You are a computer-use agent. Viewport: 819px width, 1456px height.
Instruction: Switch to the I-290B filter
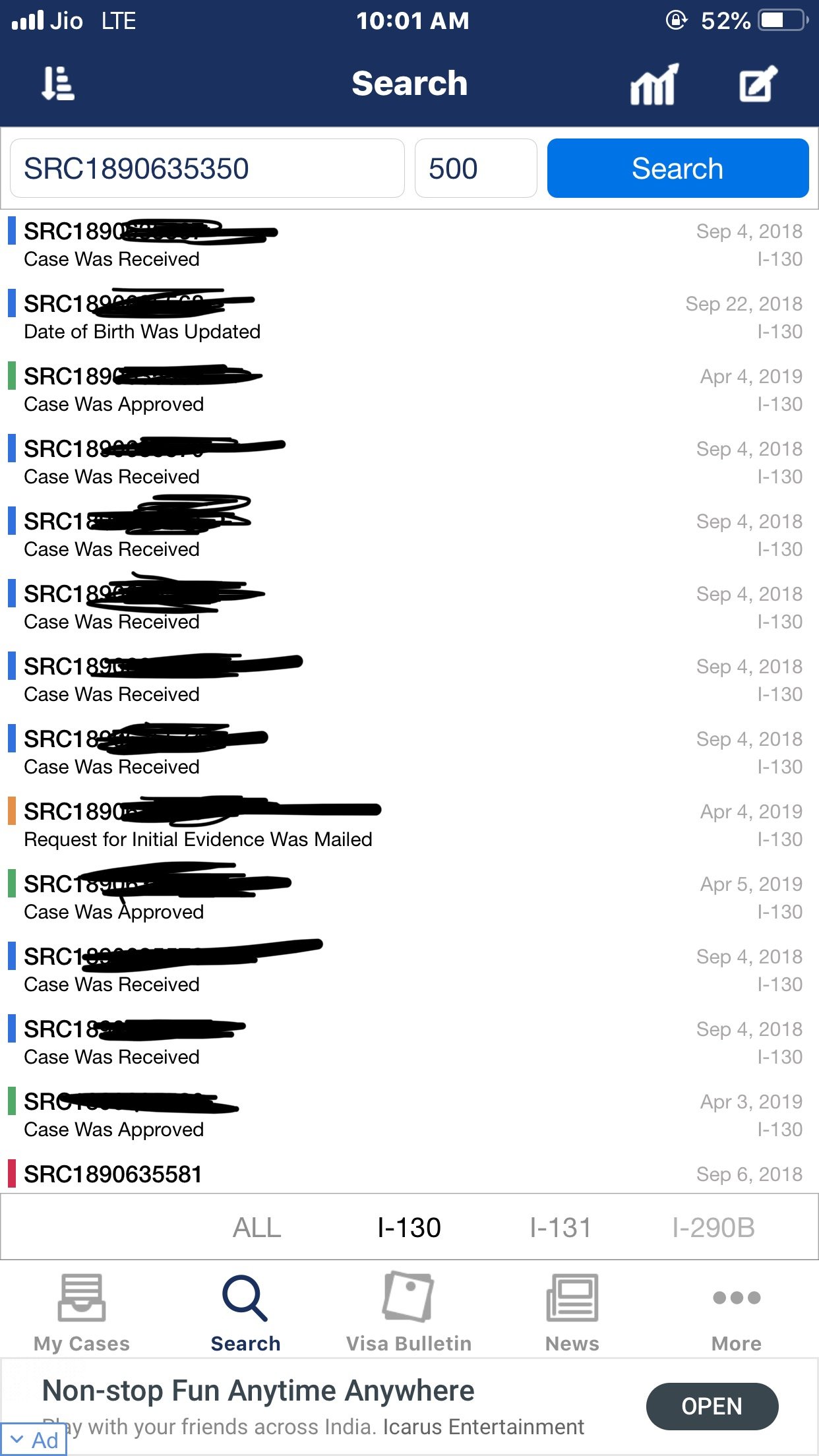click(x=713, y=1228)
